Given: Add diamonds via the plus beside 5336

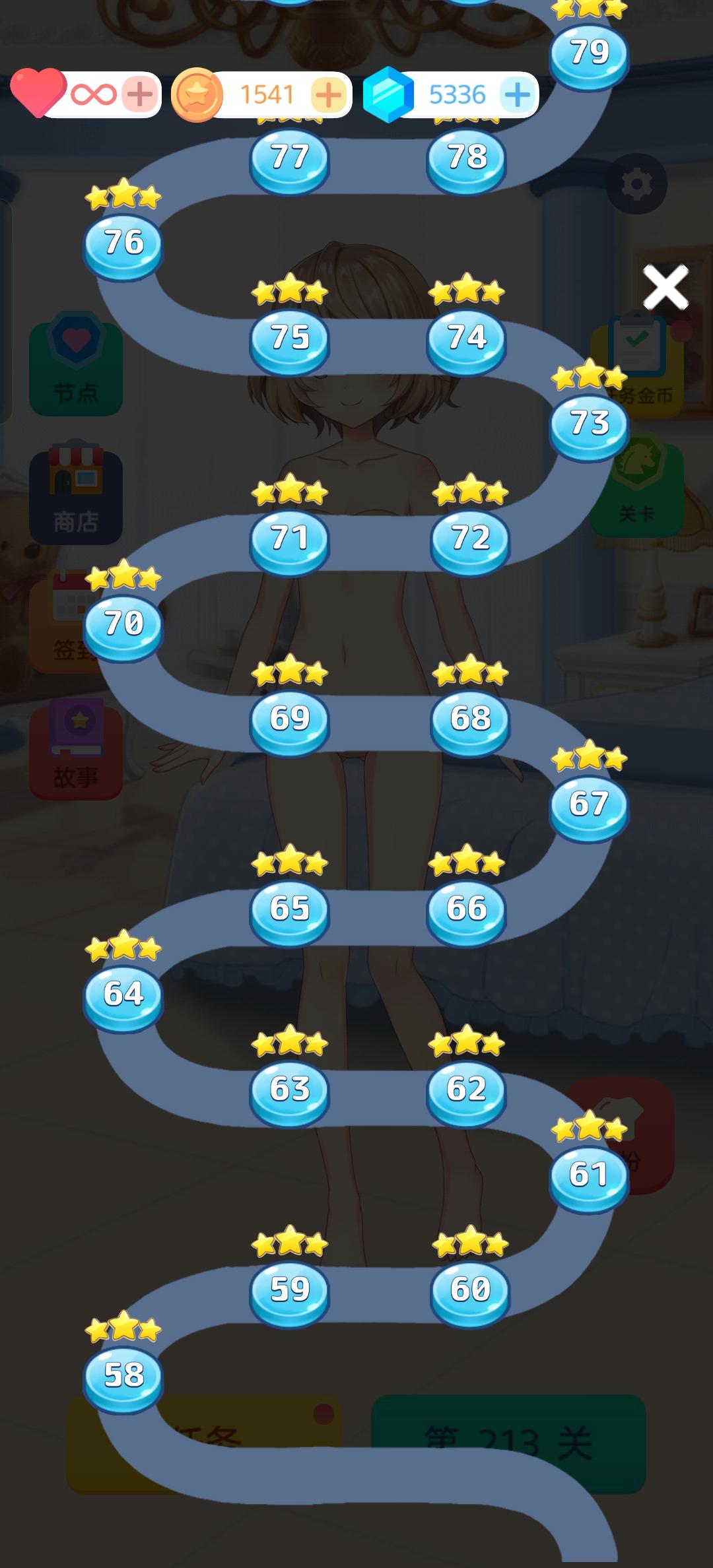Looking at the screenshot, I should tap(516, 93).
